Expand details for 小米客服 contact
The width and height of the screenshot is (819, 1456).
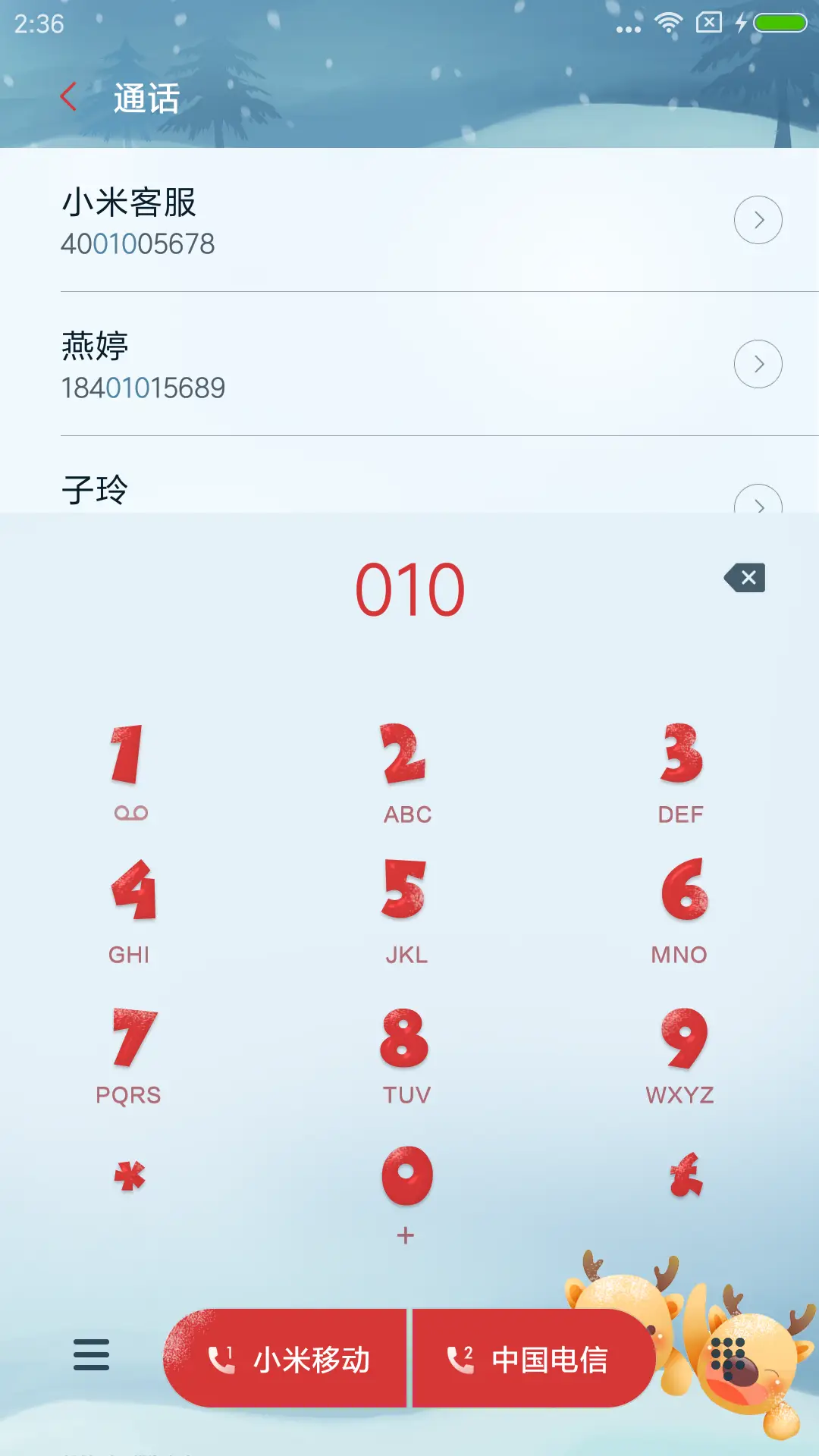(758, 219)
